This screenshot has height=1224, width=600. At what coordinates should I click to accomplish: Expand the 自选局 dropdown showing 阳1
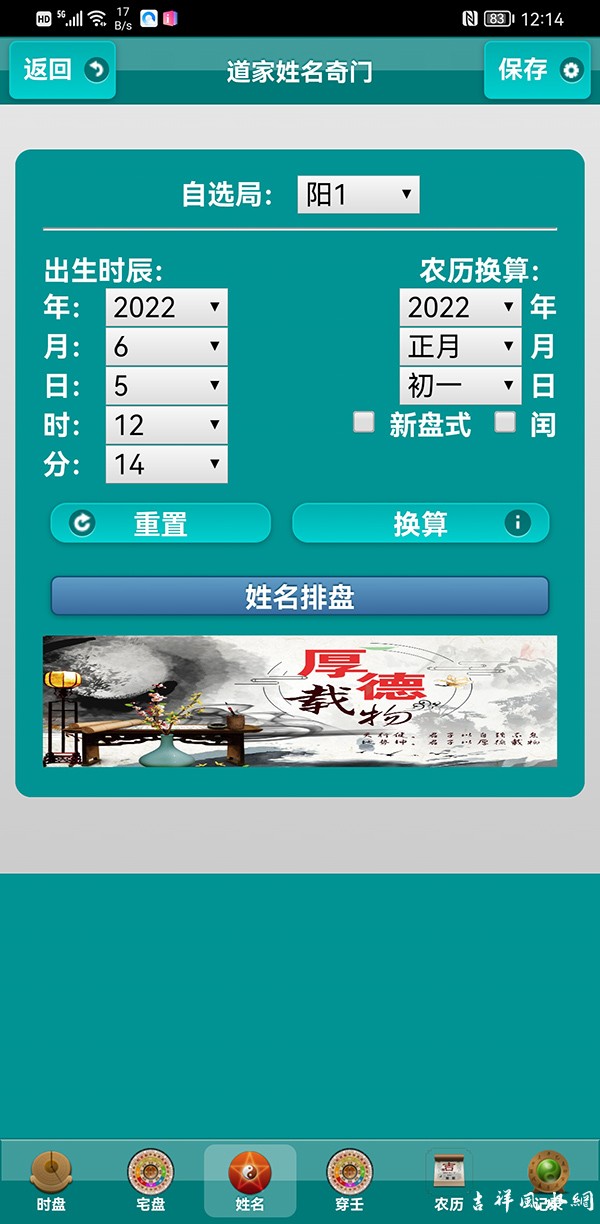click(x=358, y=195)
